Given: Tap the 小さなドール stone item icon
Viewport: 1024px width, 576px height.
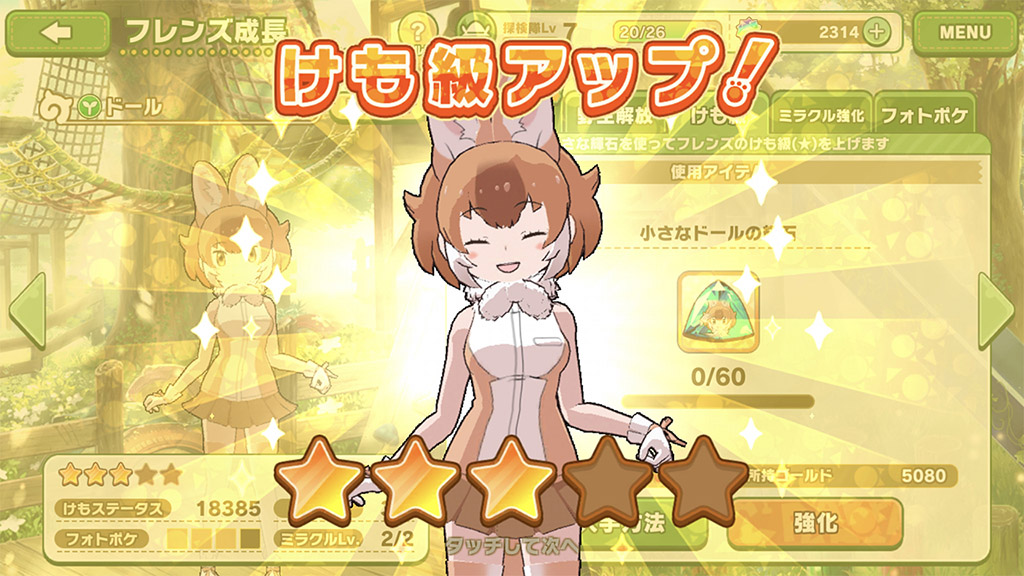Looking at the screenshot, I should point(718,313).
